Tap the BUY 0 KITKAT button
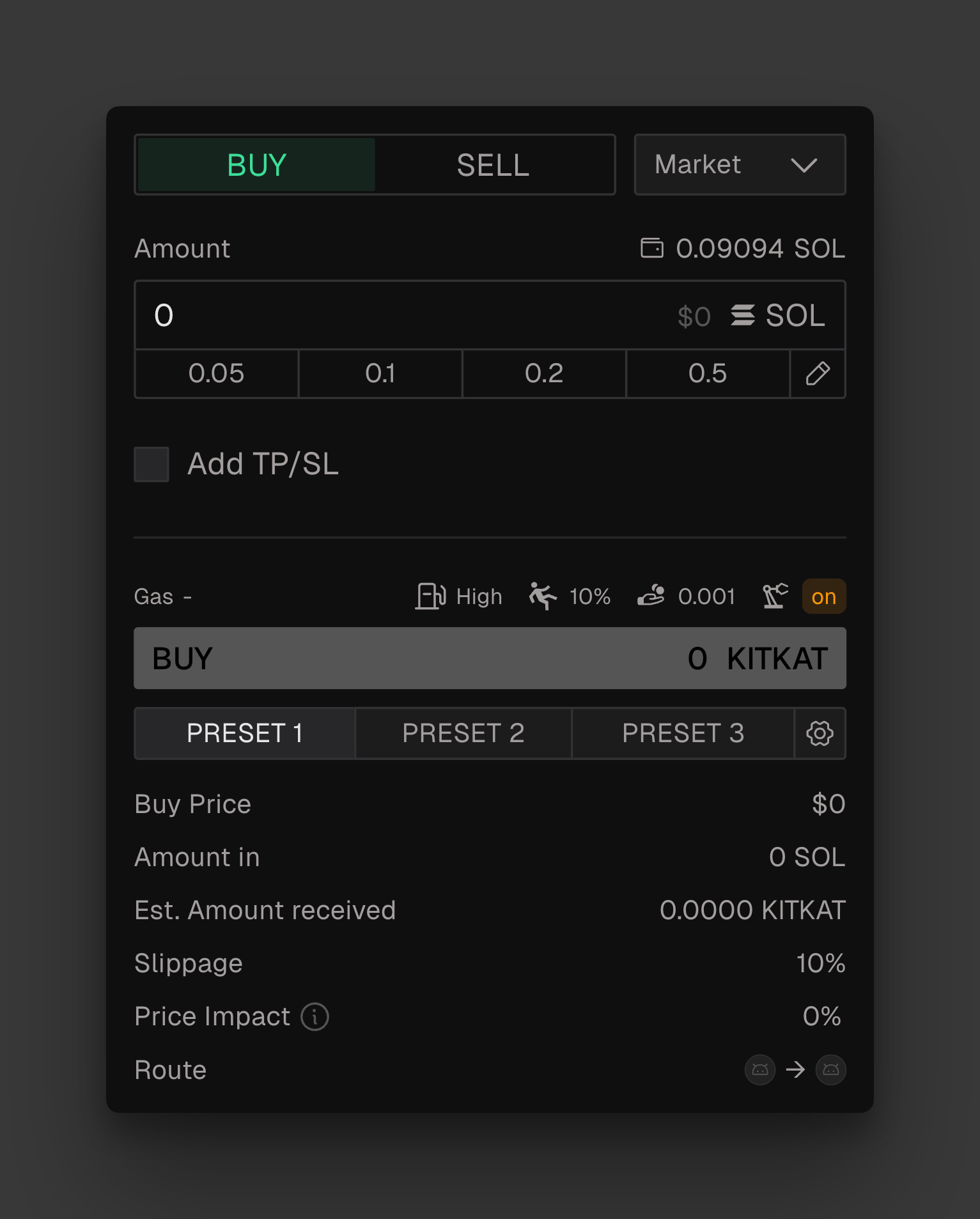980x1219 pixels. pos(490,658)
